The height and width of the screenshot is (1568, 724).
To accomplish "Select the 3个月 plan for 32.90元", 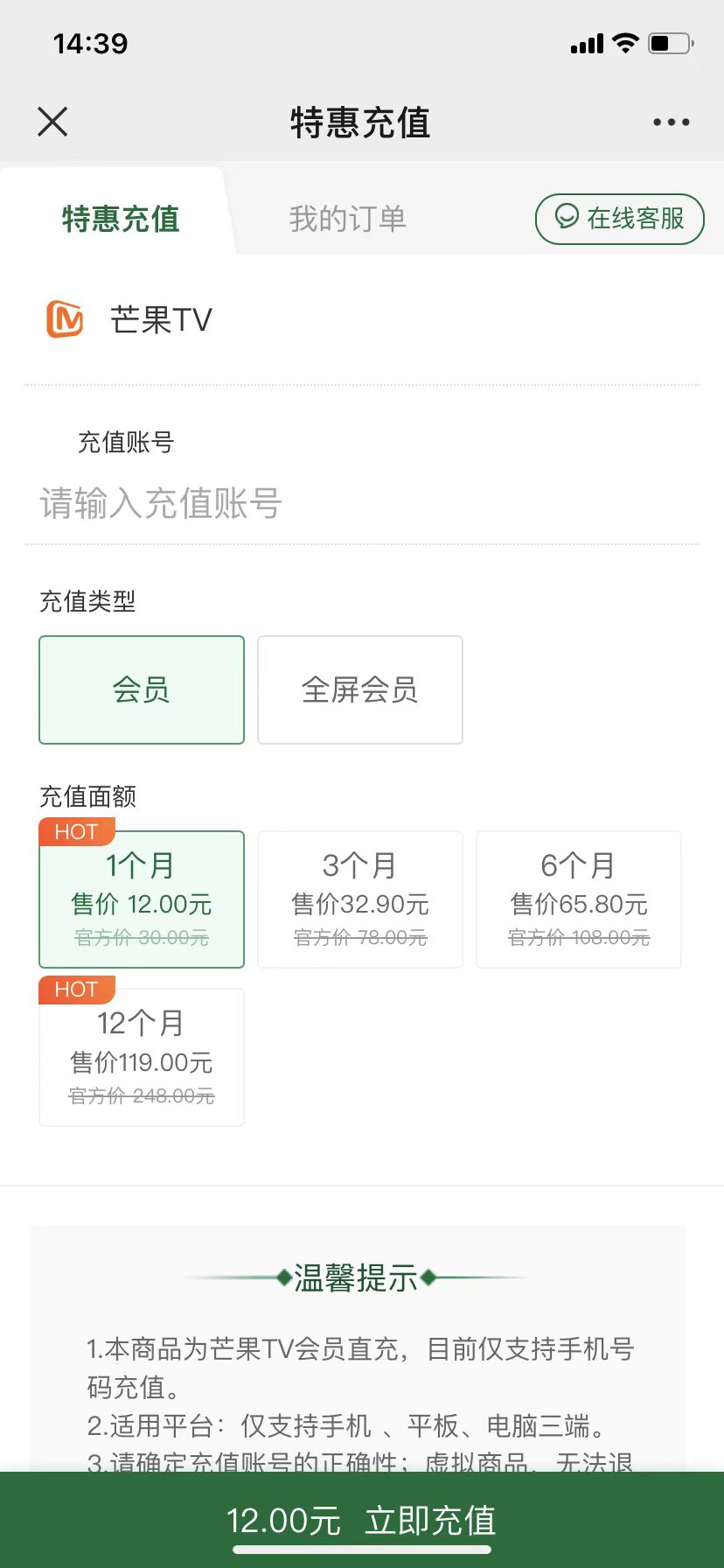I will point(359,899).
